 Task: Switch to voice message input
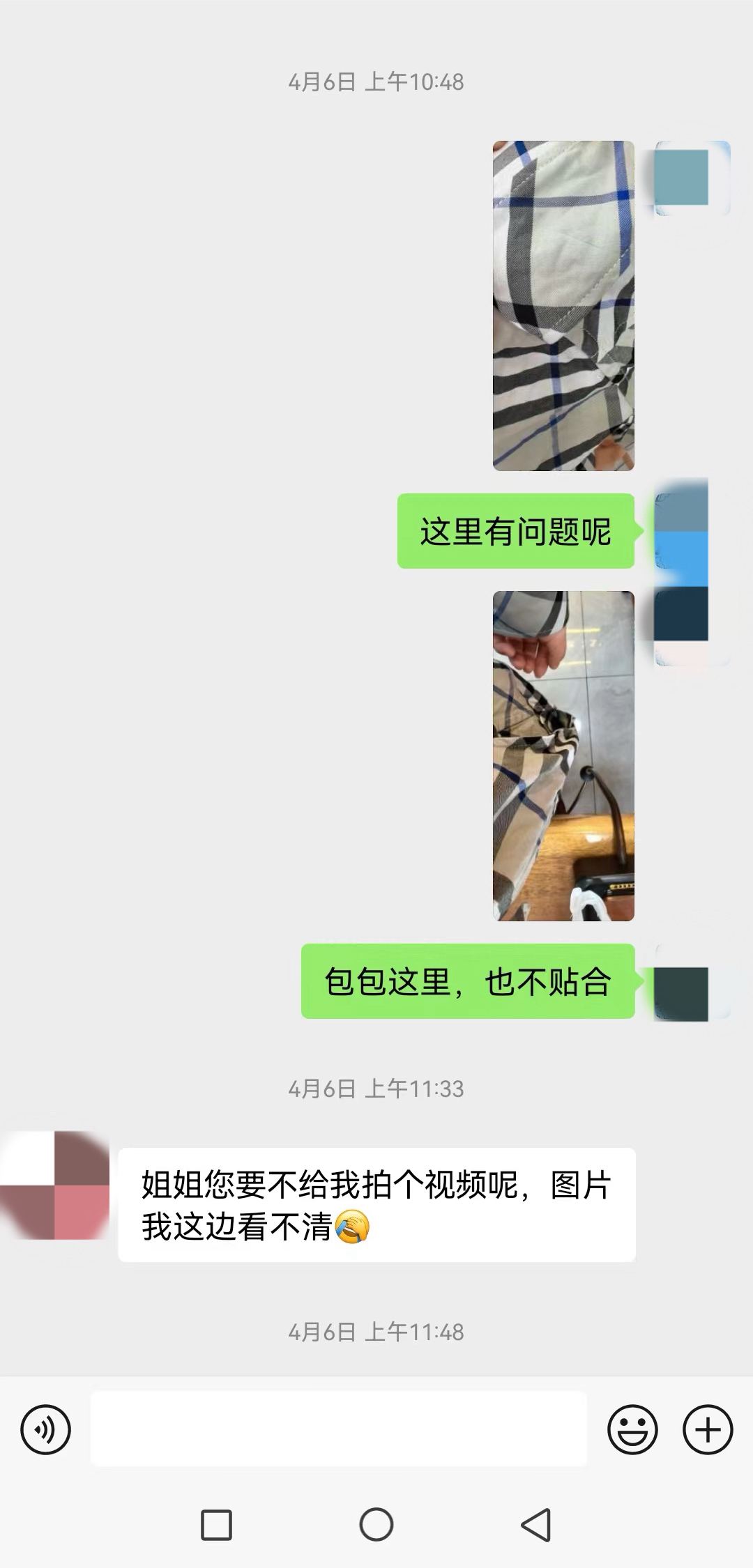pyautogui.click(x=46, y=1430)
